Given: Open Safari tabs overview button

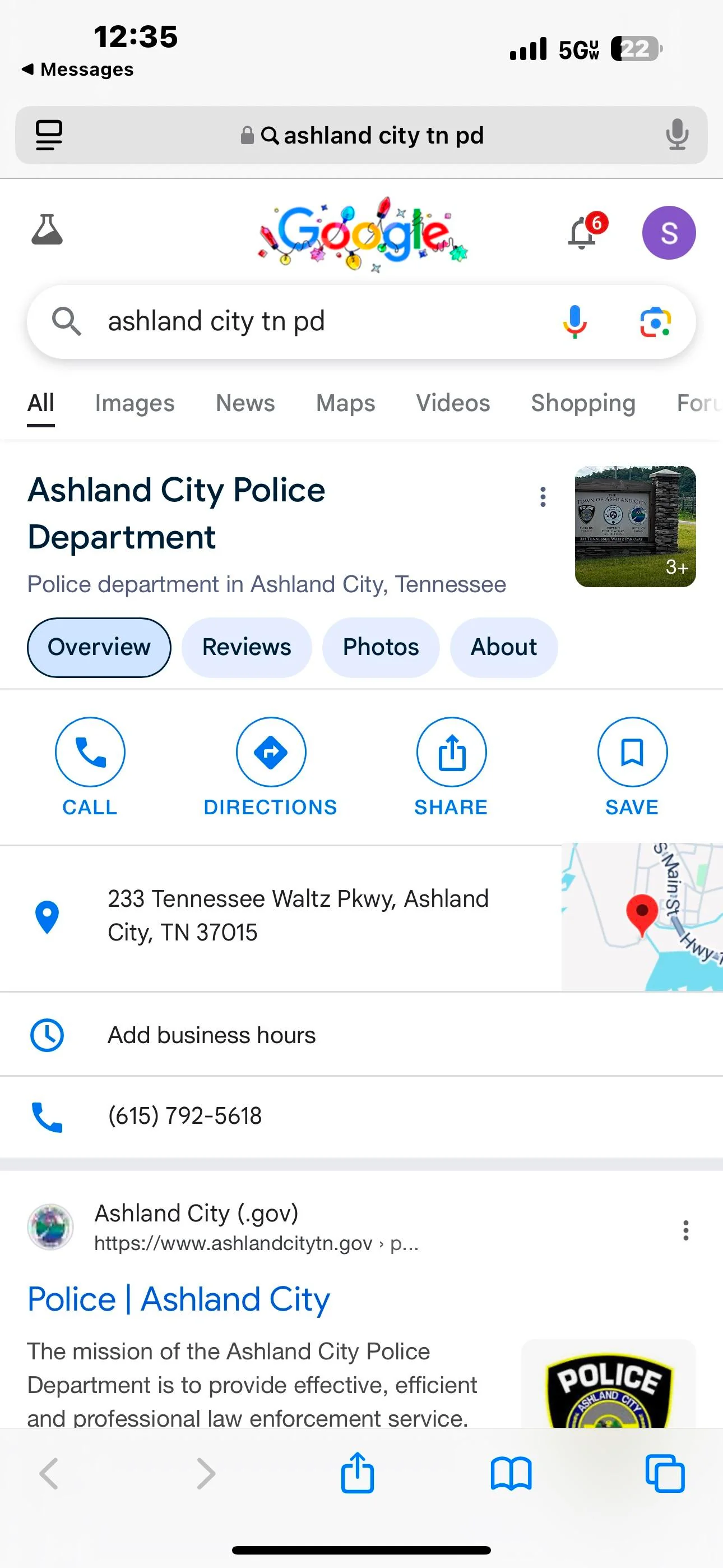Looking at the screenshot, I should [665, 1474].
